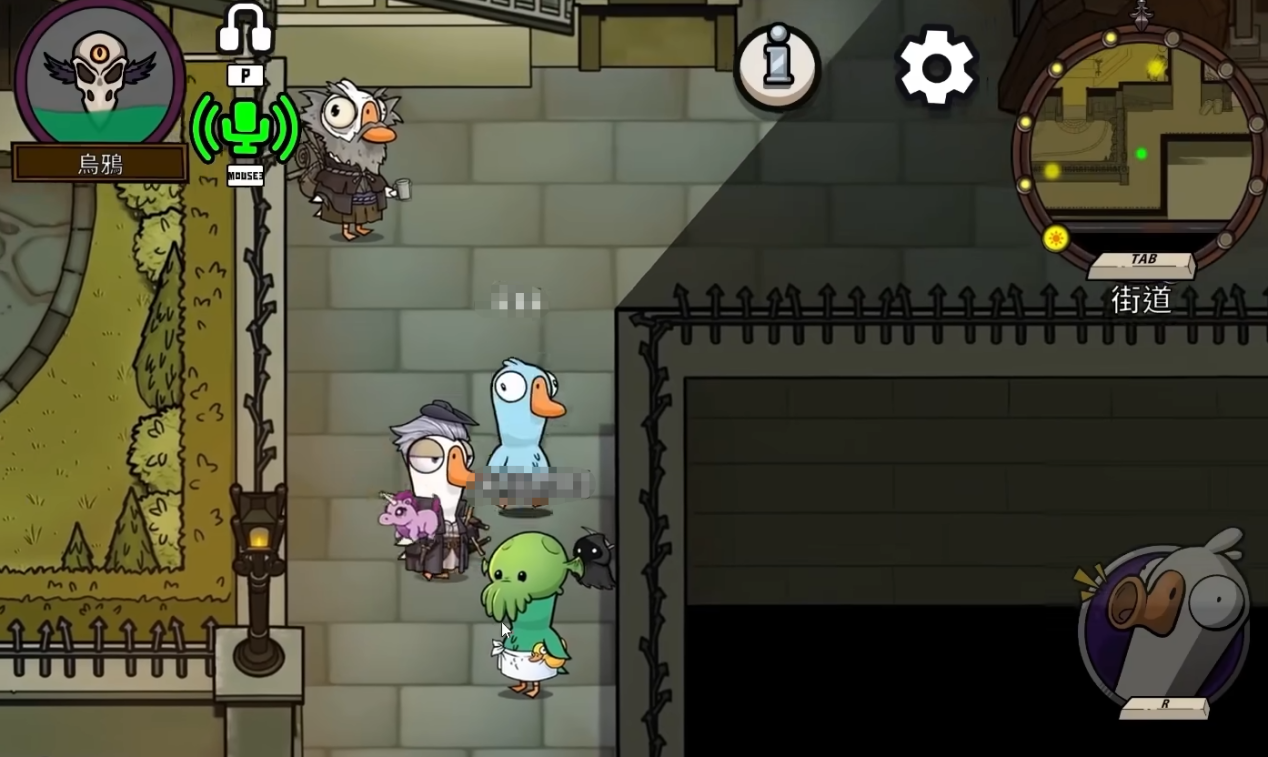Open the info button
Image resolution: width=1268 pixels, height=757 pixels.
click(x=777, y=66)
